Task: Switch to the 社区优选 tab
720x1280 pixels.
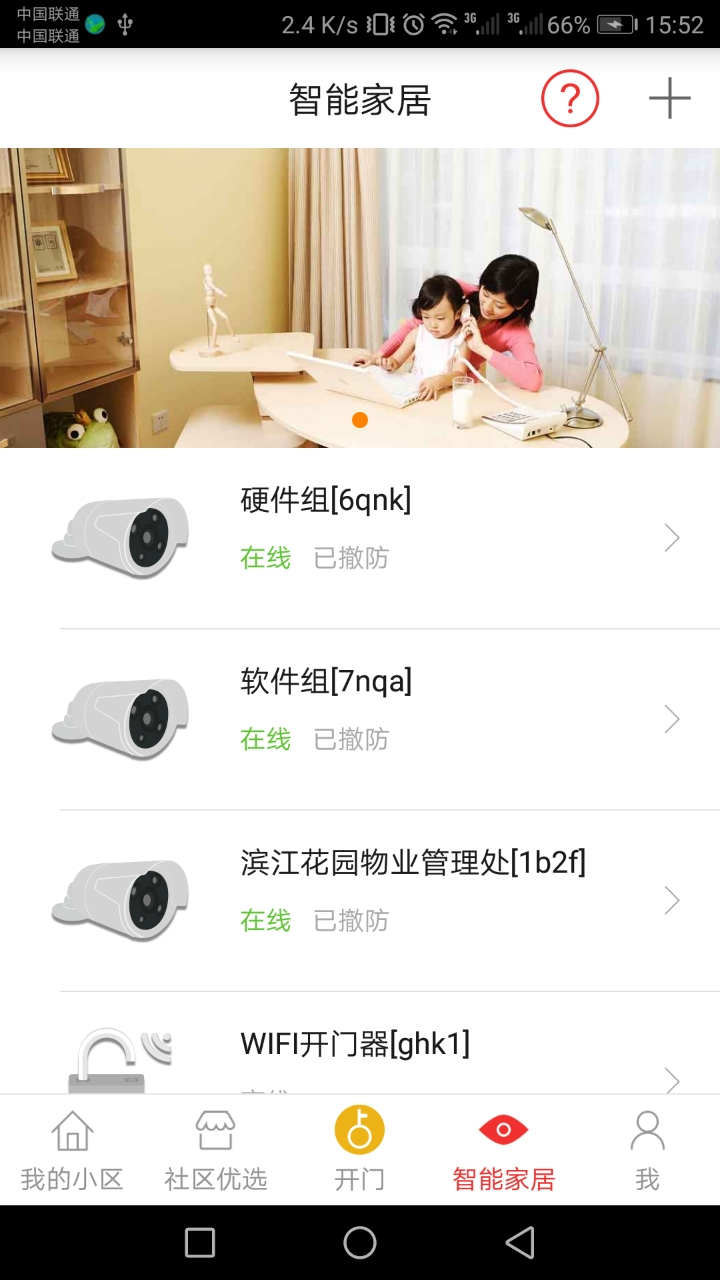Action: 216,1150
